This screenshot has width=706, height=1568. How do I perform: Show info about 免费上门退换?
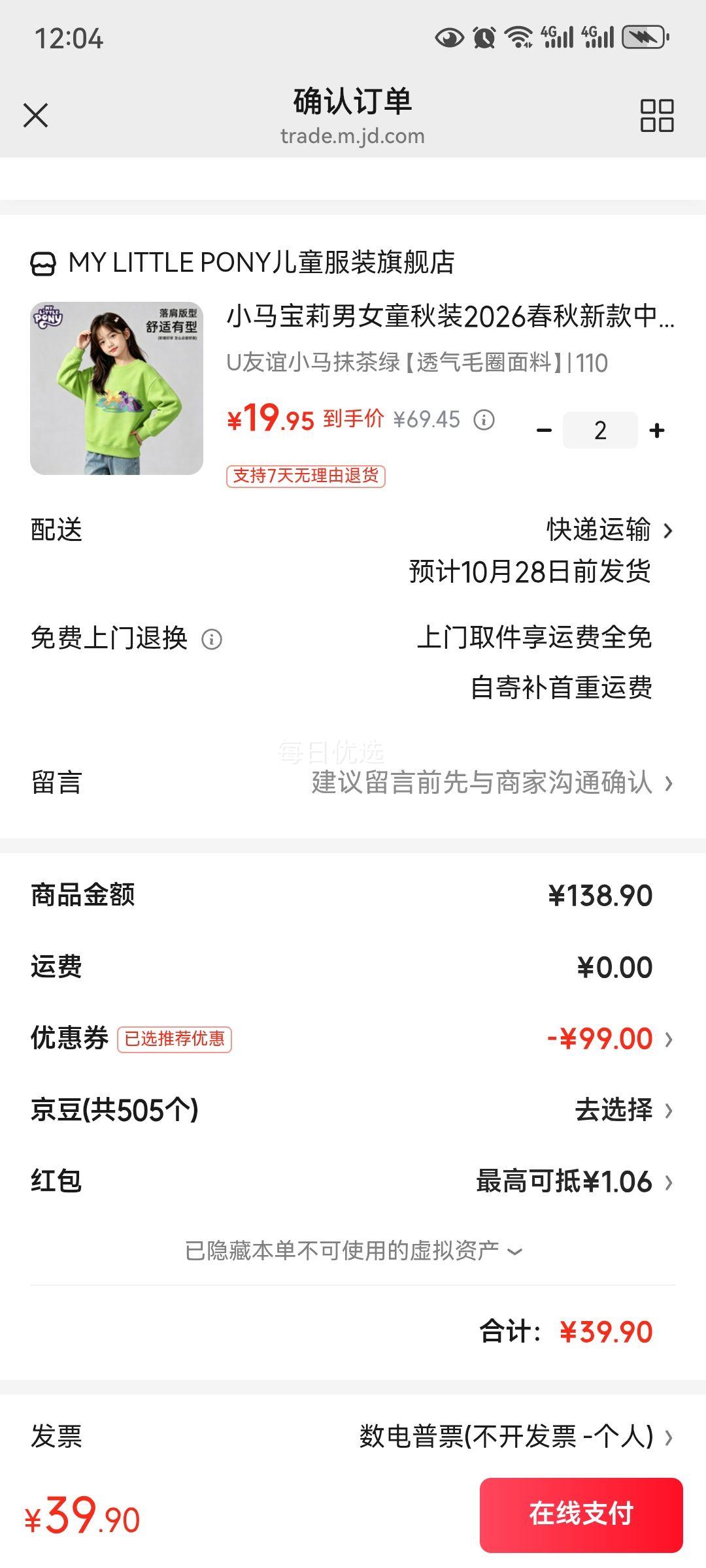click(212, 639)
